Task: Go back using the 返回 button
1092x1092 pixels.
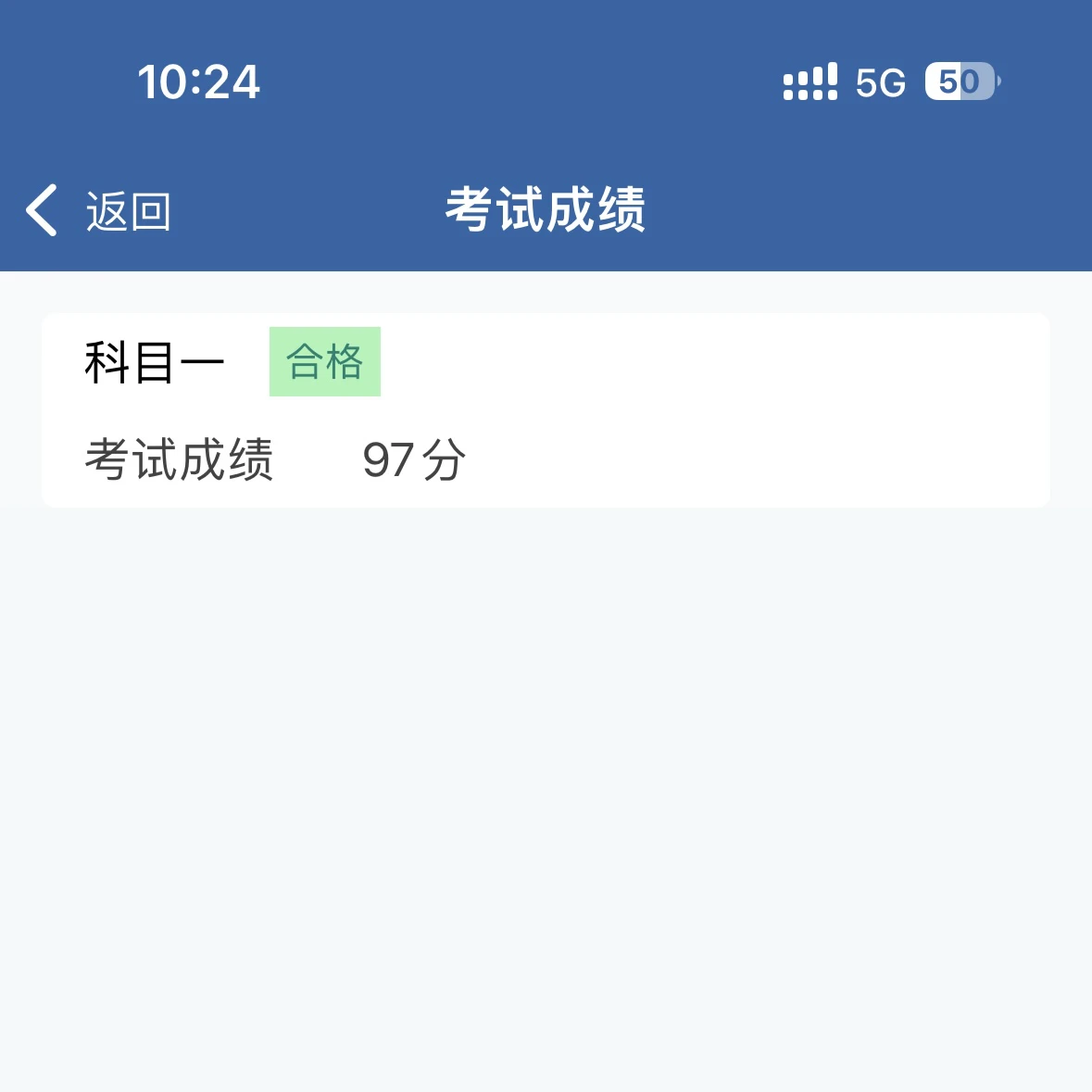Action: click(x=99, y=211)
